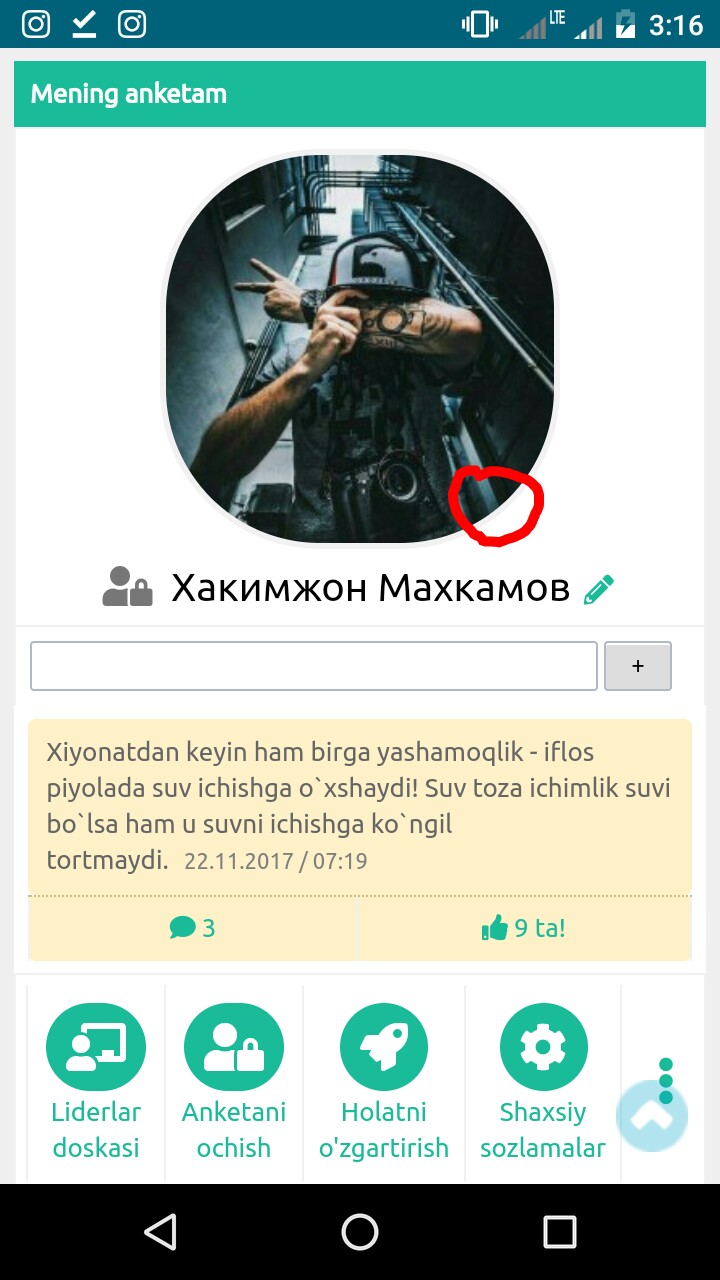Edit the profile name with pencil icon
This screenshot has height=1280, width=720.
point(598,590)
